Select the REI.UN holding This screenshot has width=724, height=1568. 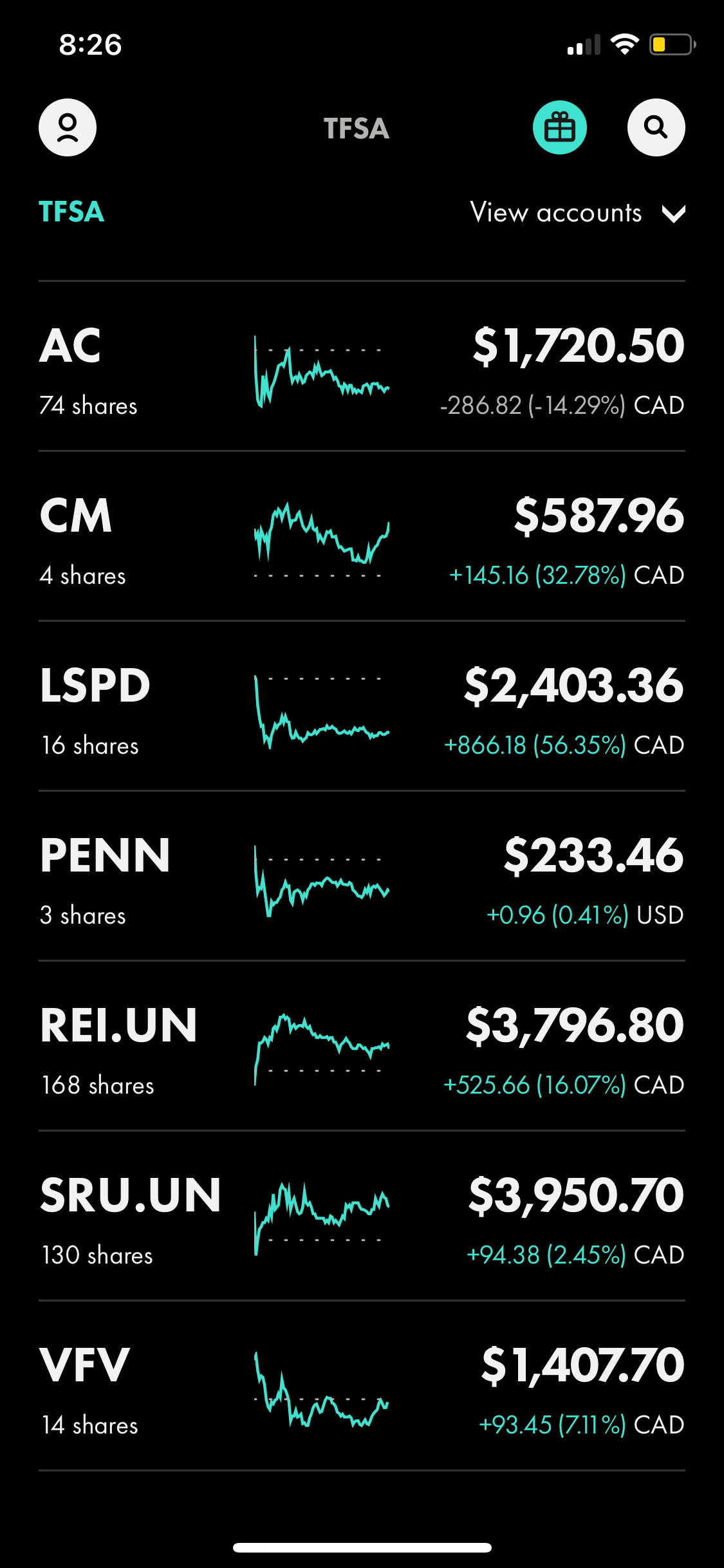[x=362, y=1046]
